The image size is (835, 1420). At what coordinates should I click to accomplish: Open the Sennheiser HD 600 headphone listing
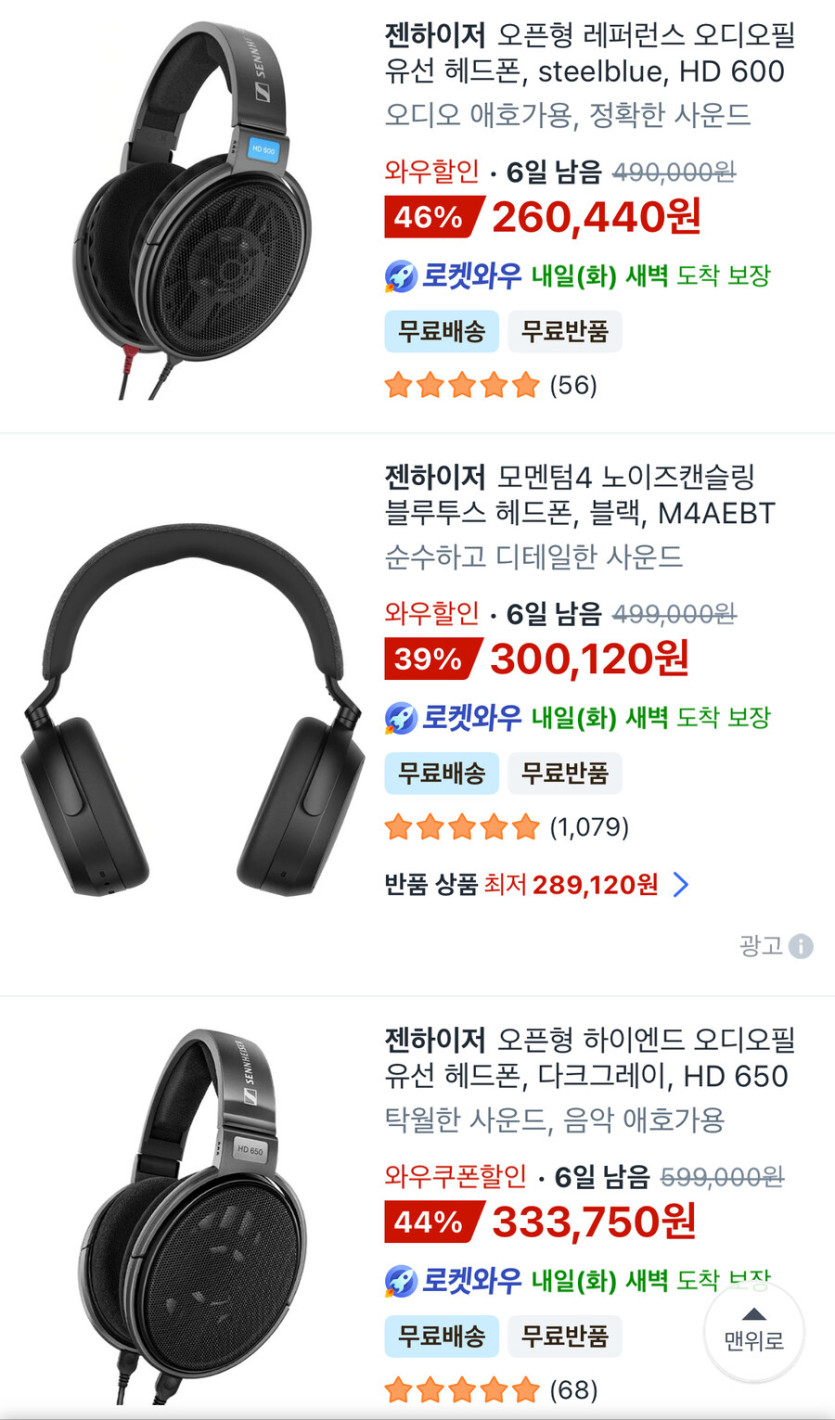(589, 55)
